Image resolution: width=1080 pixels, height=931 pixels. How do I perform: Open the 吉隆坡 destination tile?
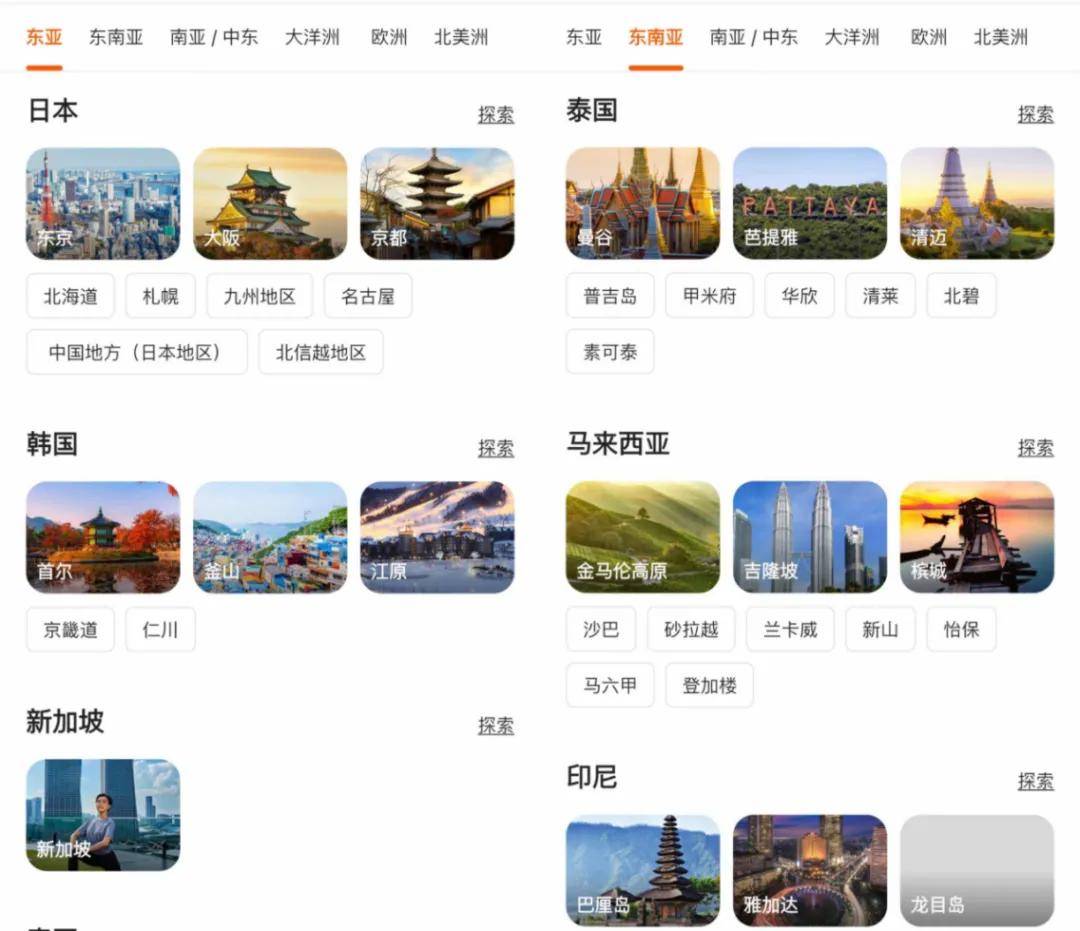(x=810, y=538)
